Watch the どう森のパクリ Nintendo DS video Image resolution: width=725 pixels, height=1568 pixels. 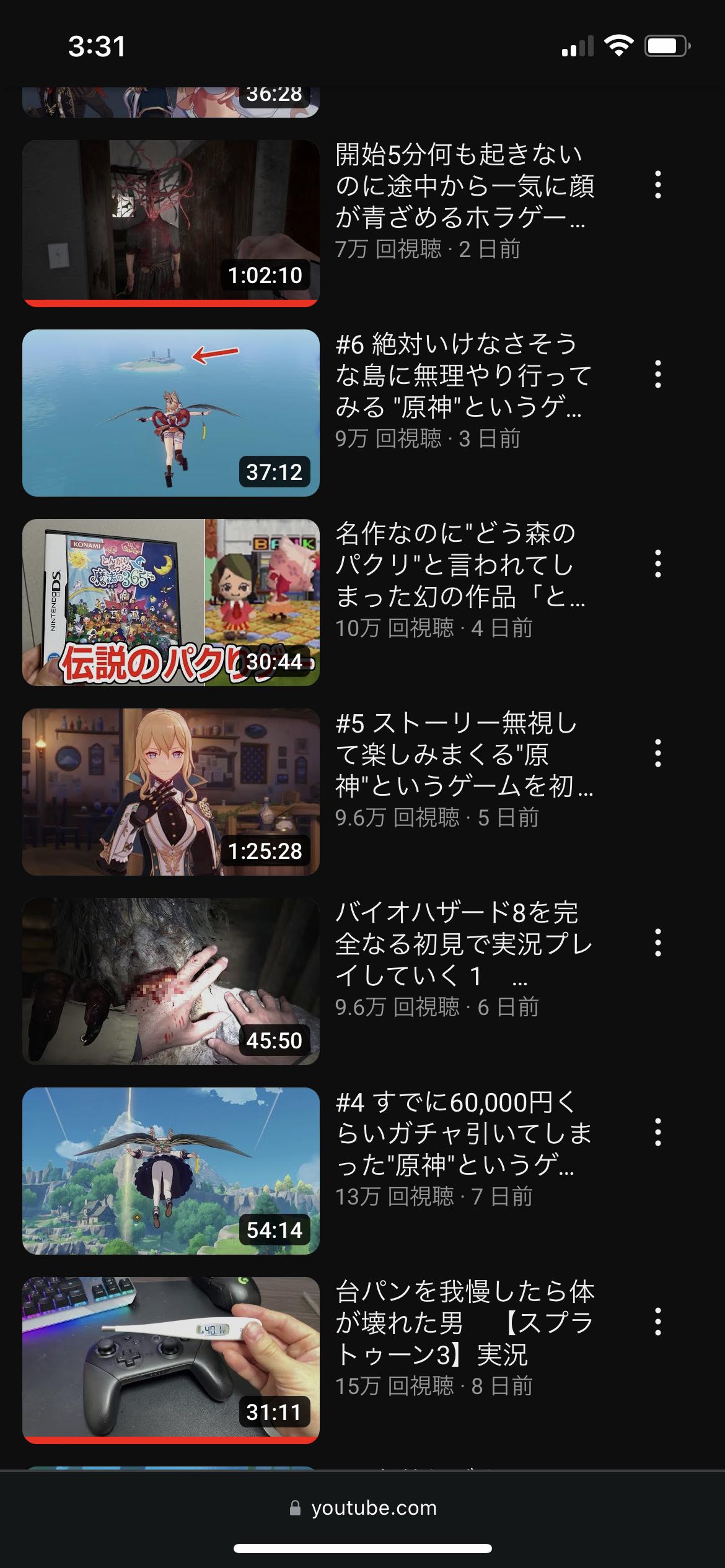coord(170,602)
